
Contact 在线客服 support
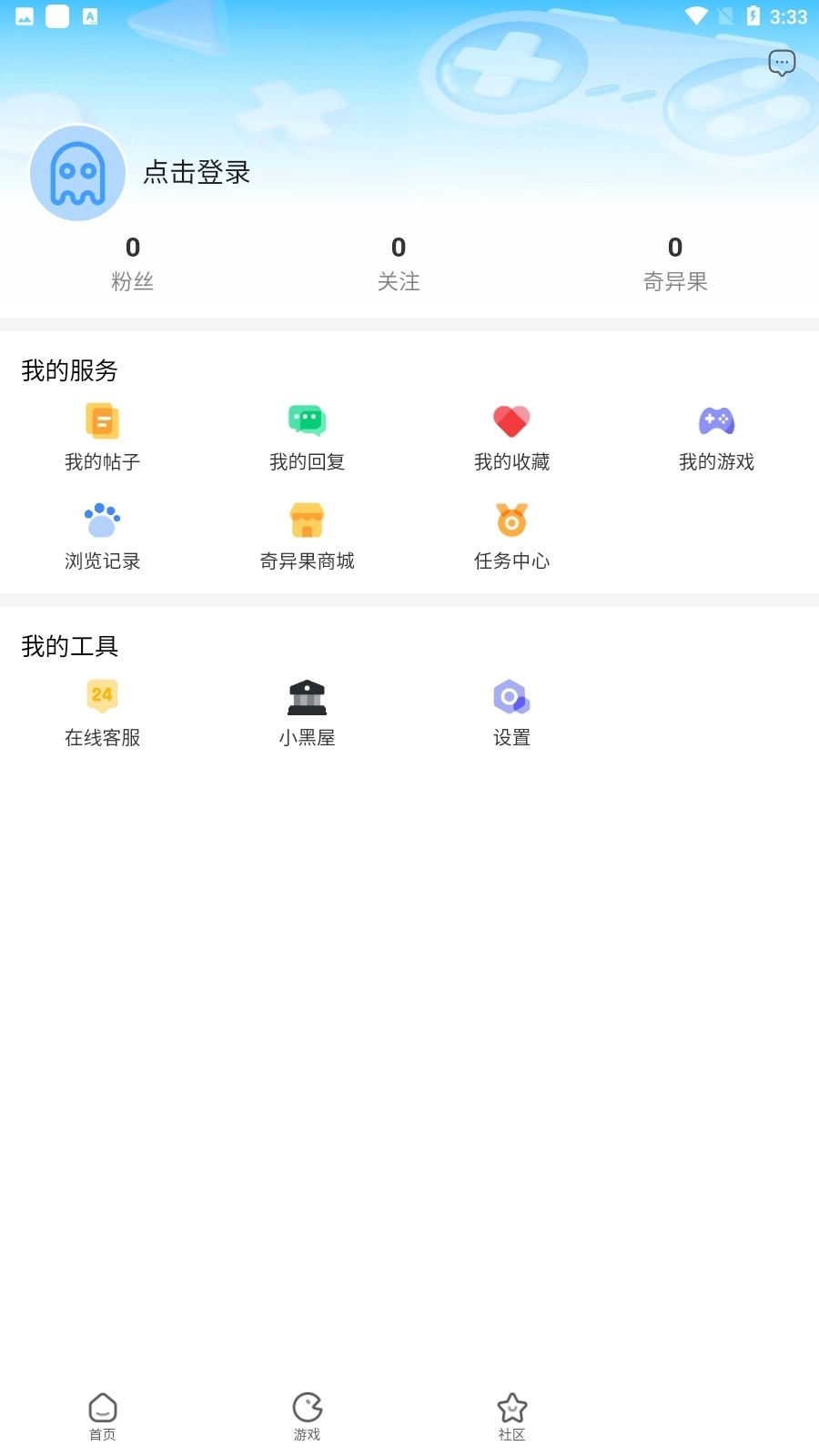coord(103,713)
